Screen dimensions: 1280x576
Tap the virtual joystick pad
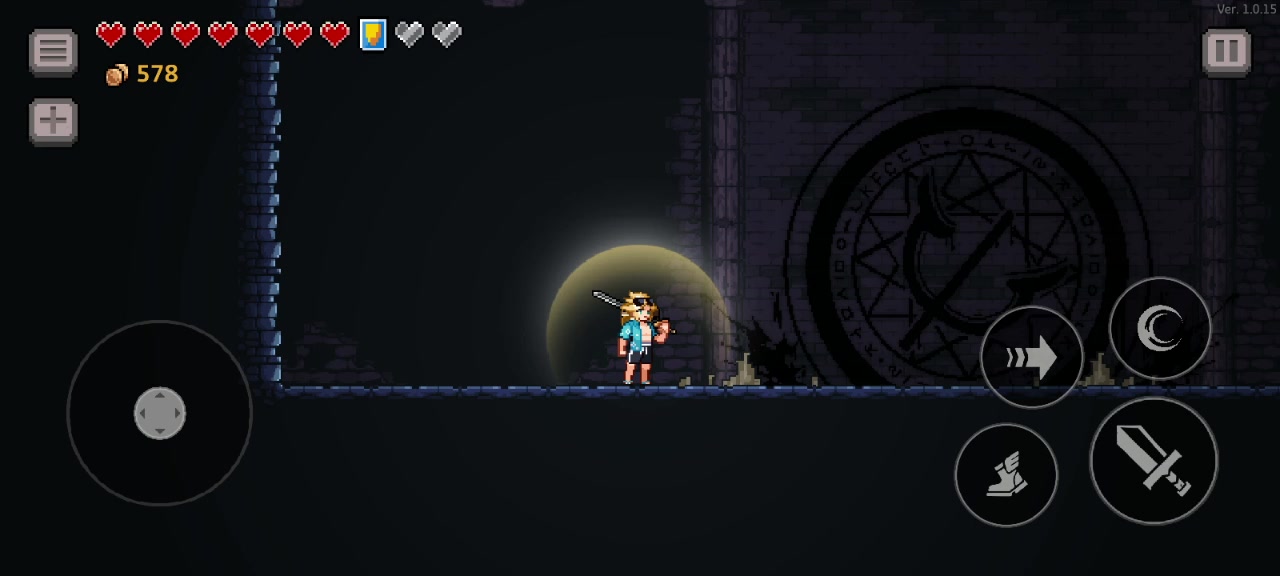[160, 413]
